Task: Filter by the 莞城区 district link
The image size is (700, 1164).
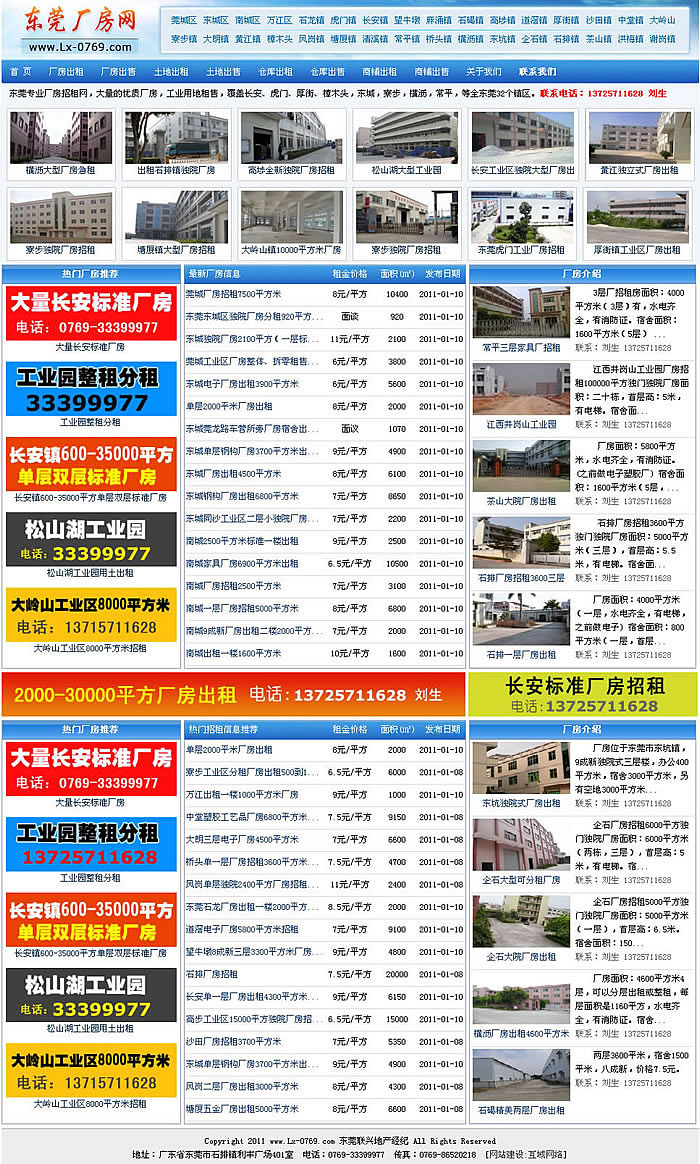Action: (183, 20)
